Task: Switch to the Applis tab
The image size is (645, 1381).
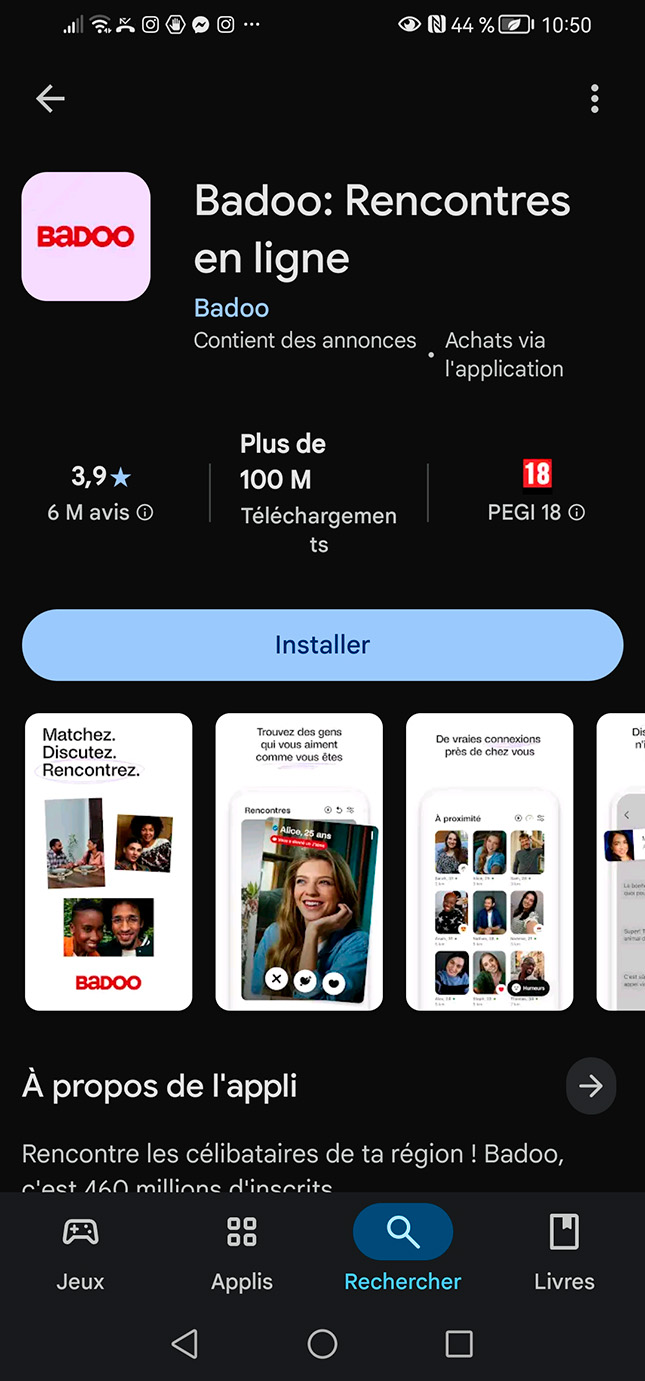Action: [242, 1250]
